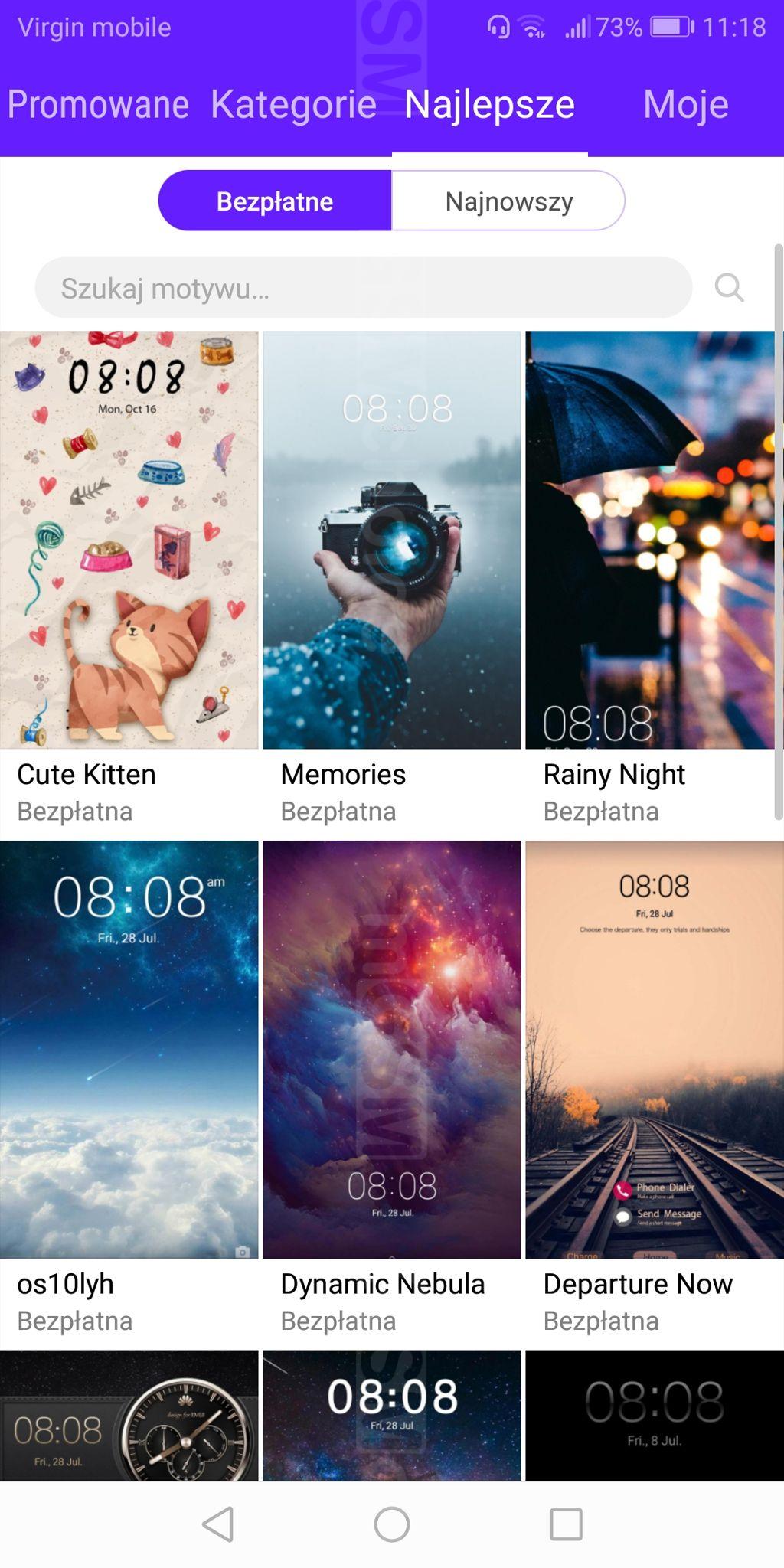Switch to the Najnowszy segment
784x1568 pixels.
[x=508, y=201]
